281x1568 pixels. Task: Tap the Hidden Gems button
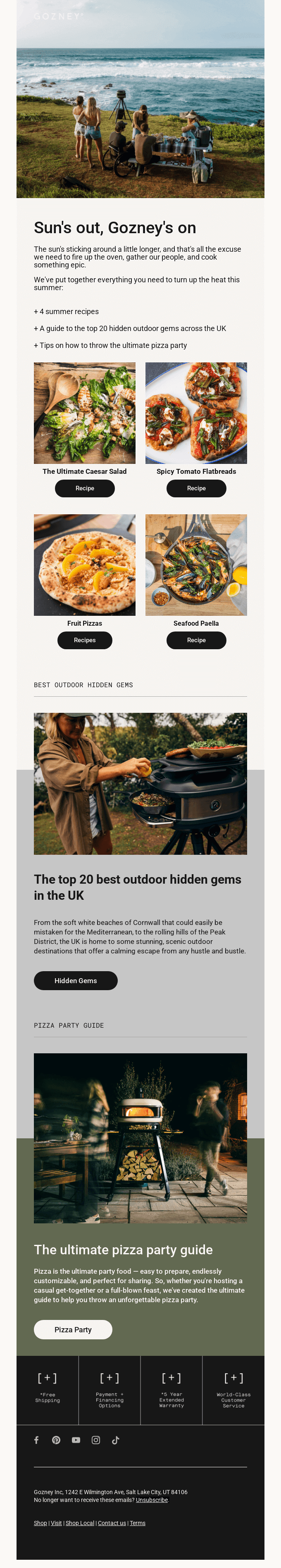pyautogui.click(x=76, y=980)
